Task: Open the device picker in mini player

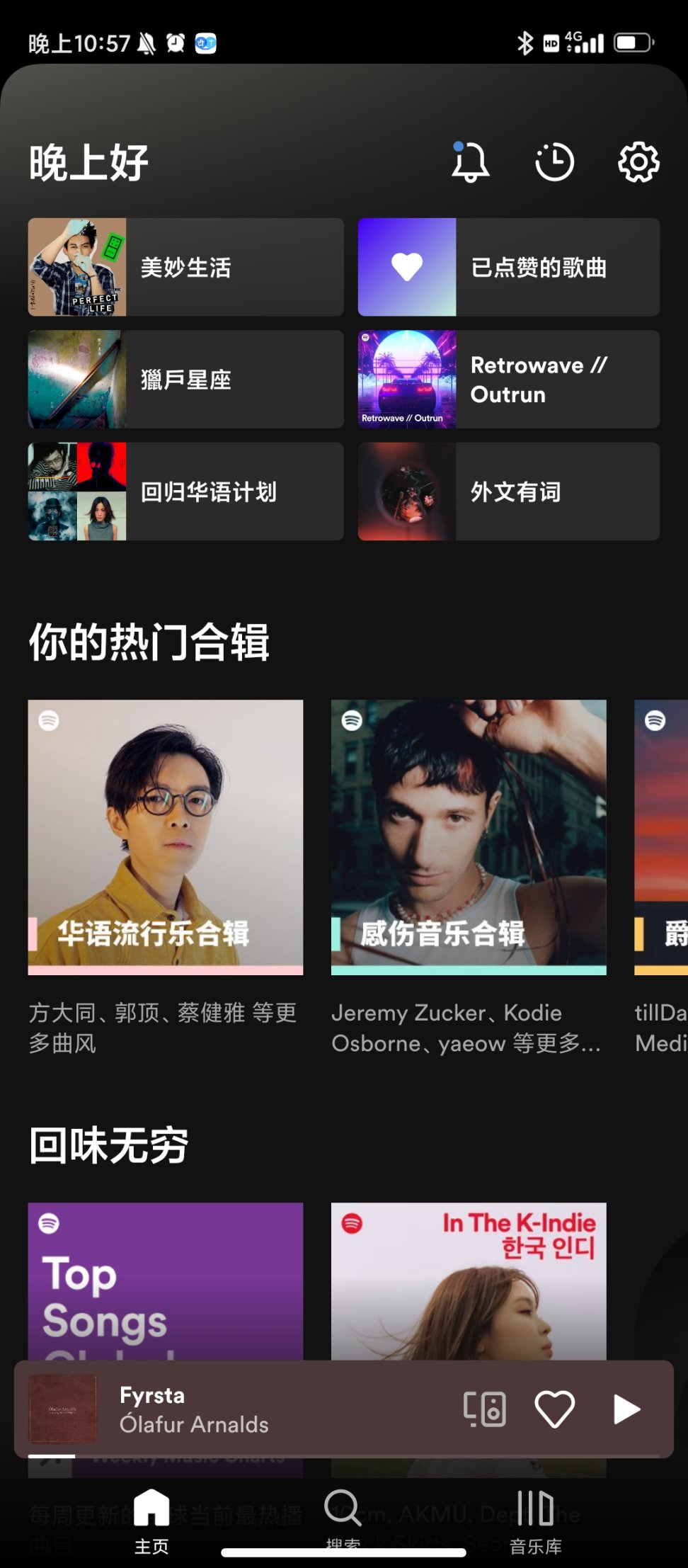Action: pyautogui.click(x=485, y=1409)
